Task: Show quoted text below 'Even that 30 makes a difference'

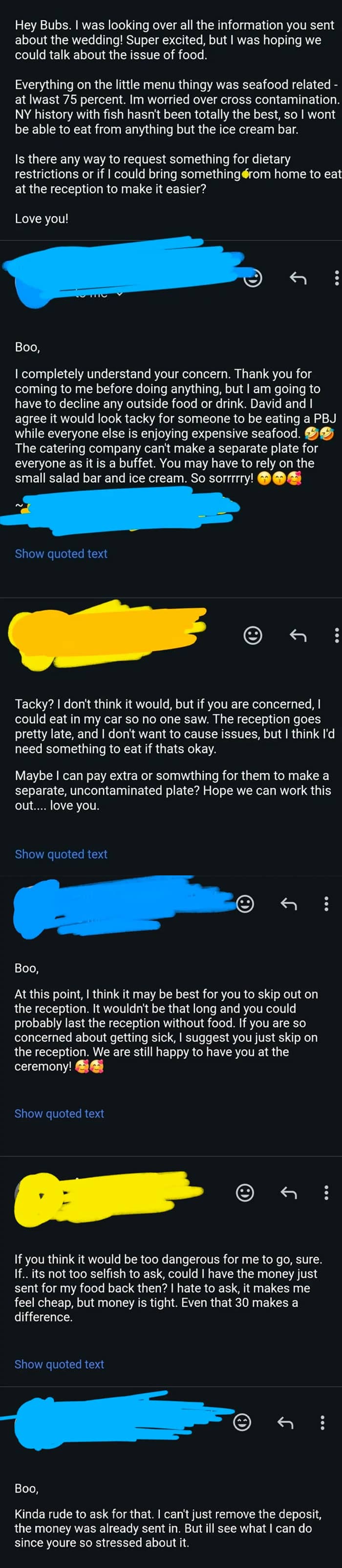Action: 59,1364
